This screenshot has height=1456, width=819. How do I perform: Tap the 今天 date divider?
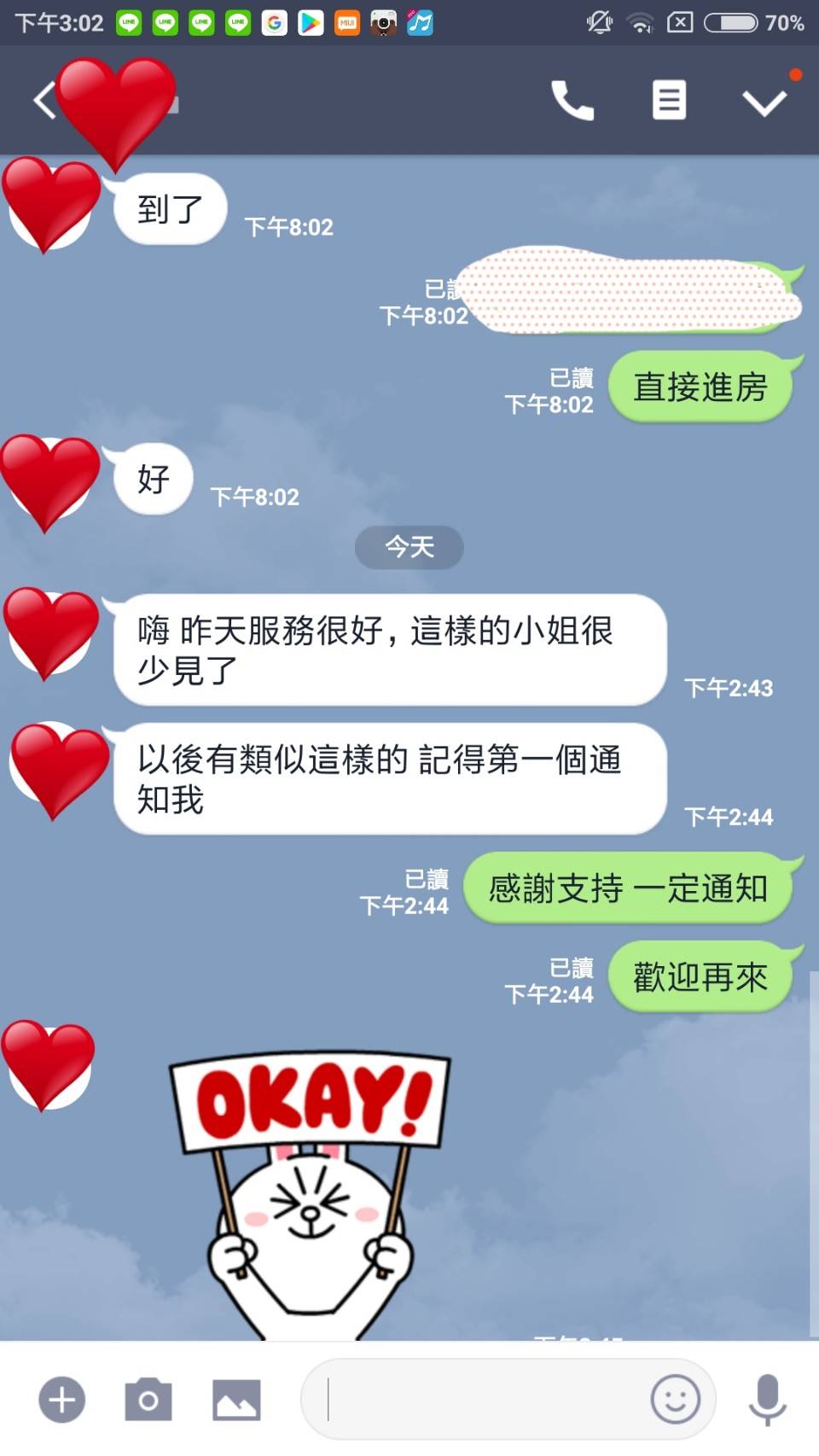(409, 548)
